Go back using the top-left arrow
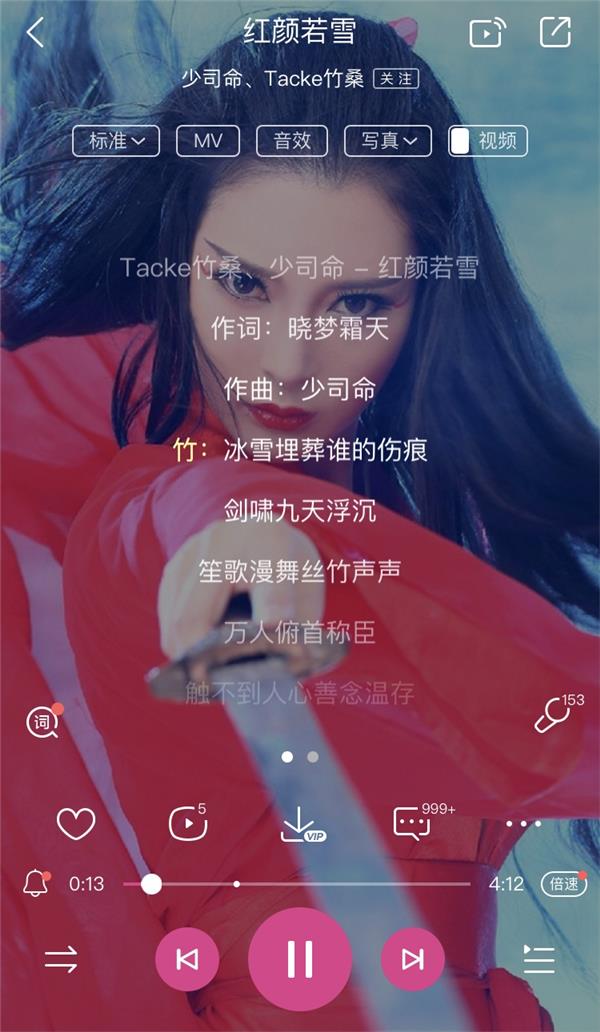 [x=36, y=33]
